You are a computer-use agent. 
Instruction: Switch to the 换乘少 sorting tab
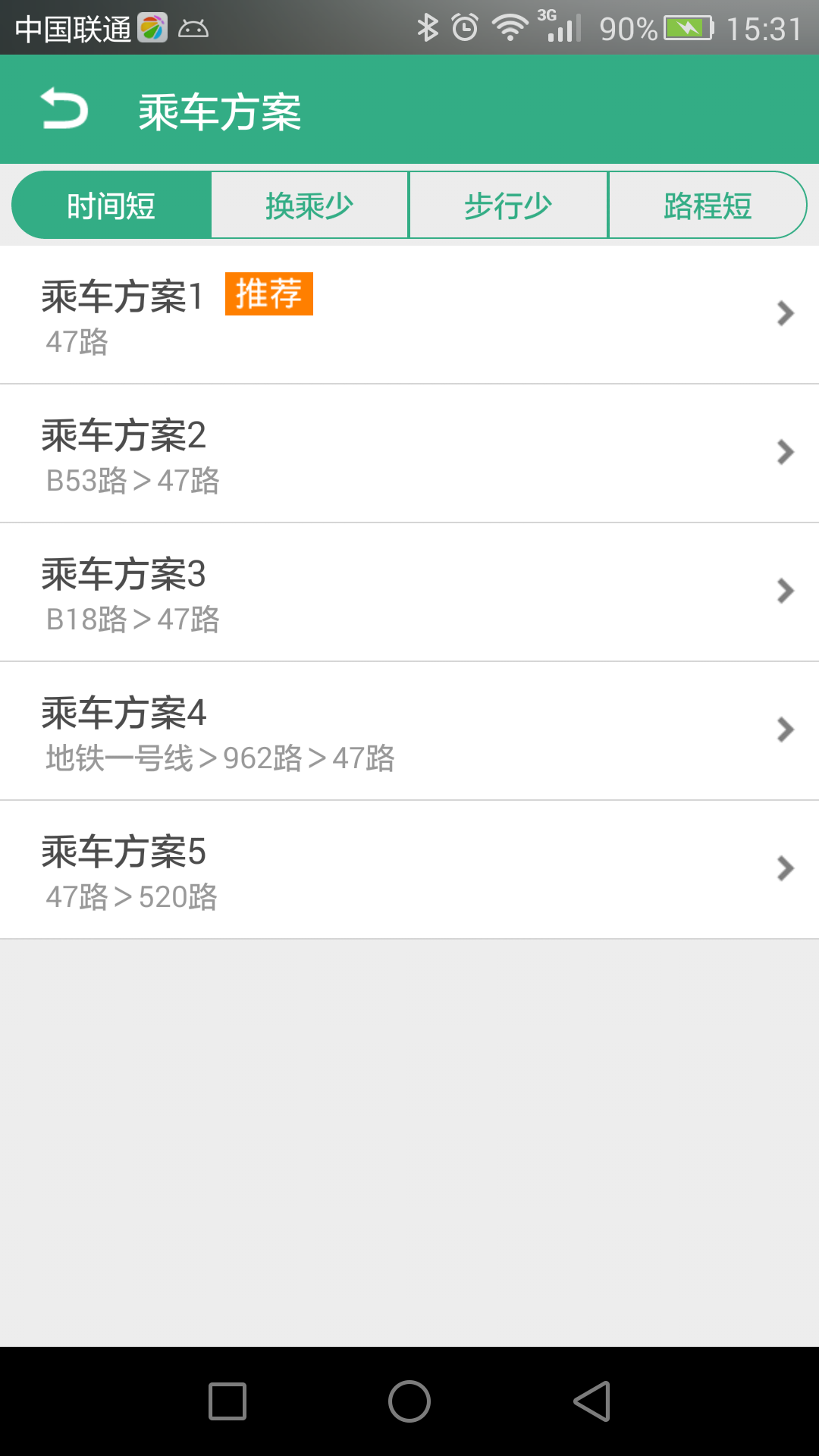(308, 203)
